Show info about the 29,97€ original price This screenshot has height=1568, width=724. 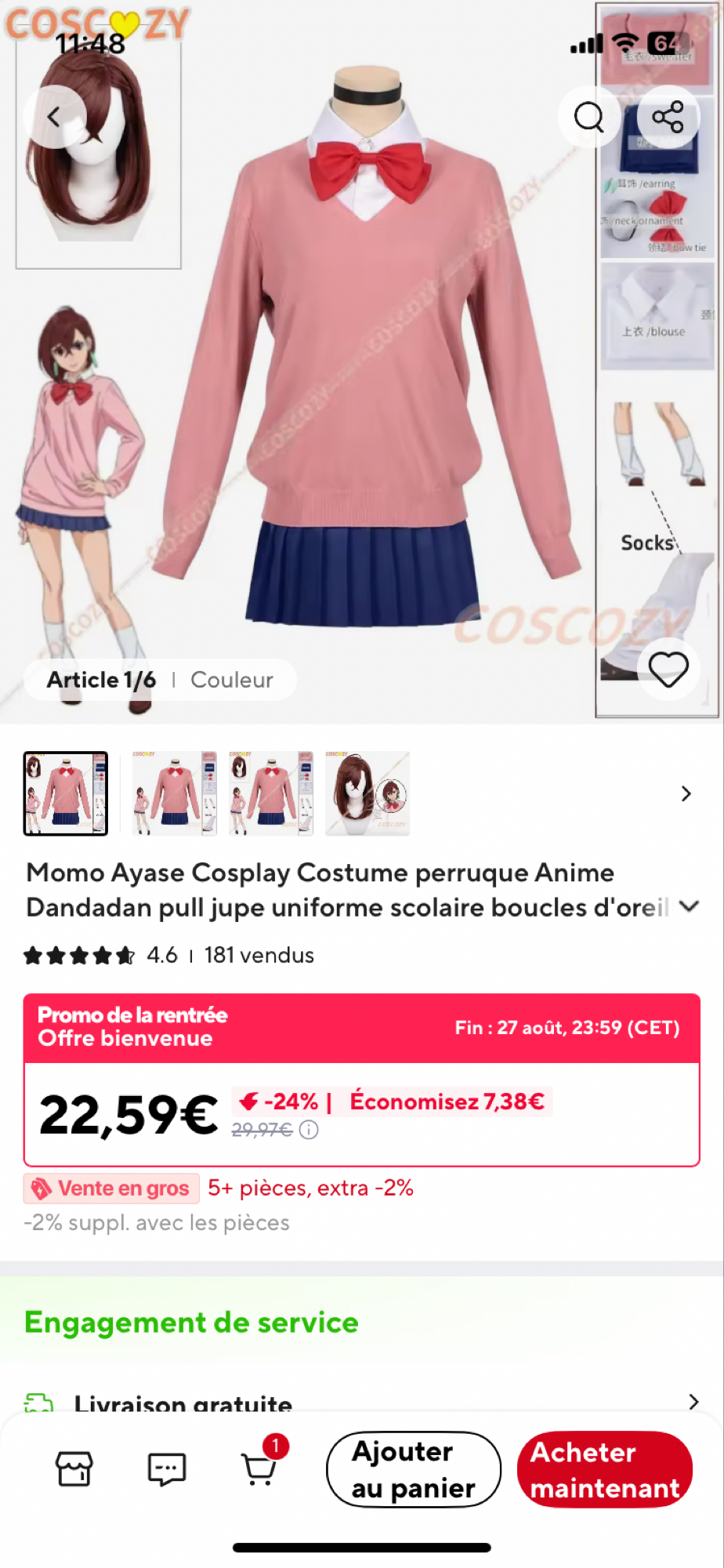(x=310, y=1130)
